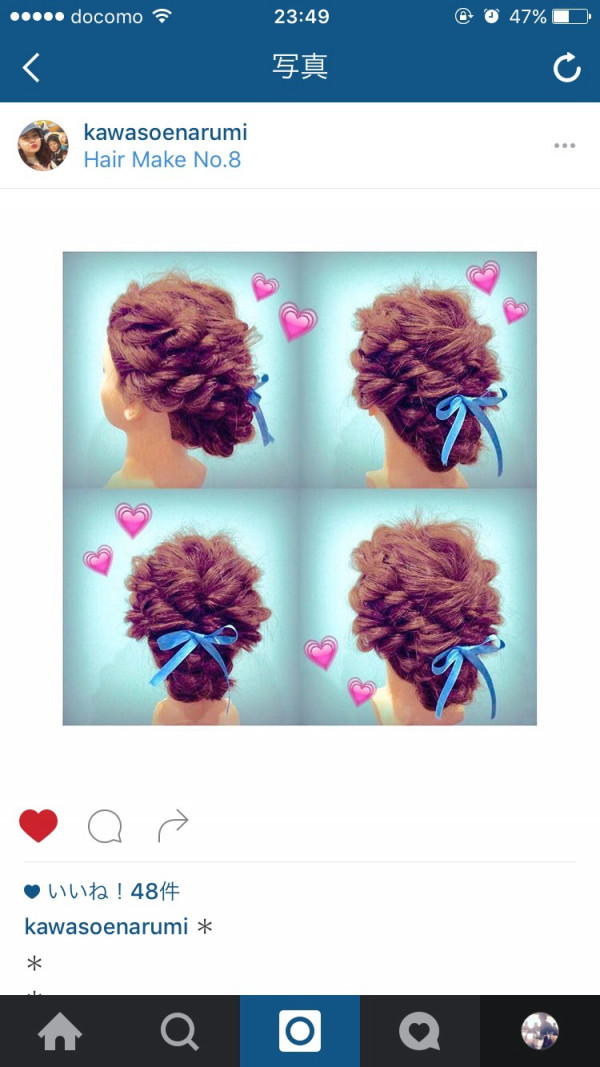Open your Profile tab
This screenshot has width=600, height=1067.
click(x=540, y=1031)
